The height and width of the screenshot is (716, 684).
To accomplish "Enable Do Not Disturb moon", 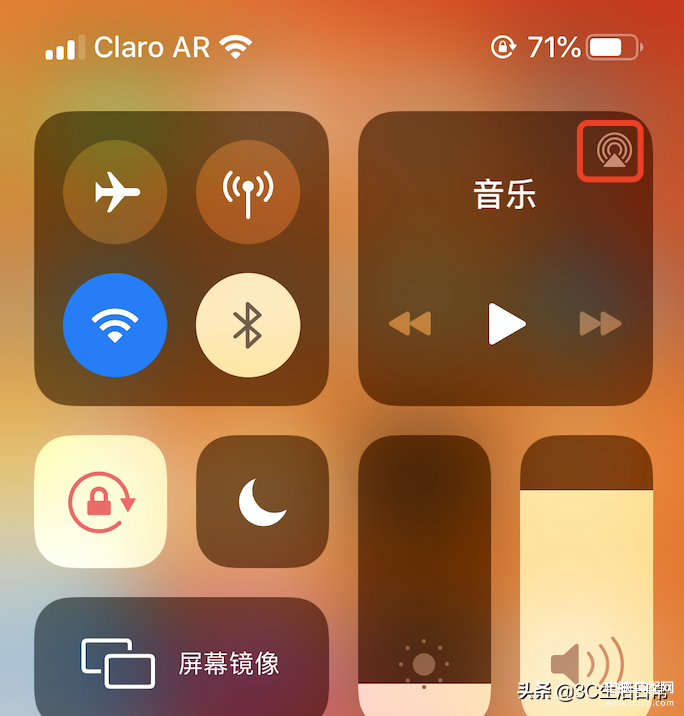I will click(x=262, y=501).
